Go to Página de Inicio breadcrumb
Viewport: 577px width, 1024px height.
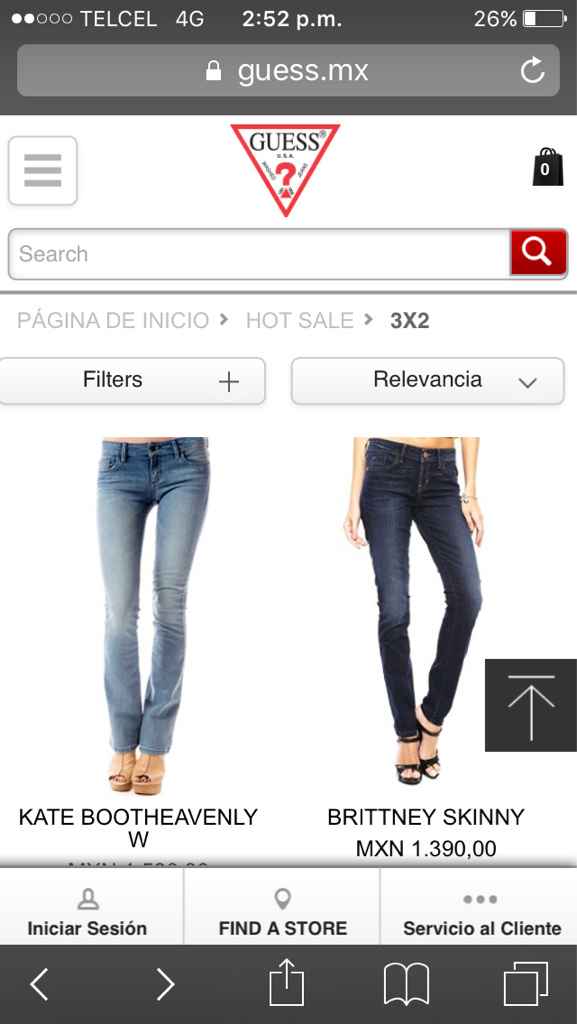click(x=113, y=320)
